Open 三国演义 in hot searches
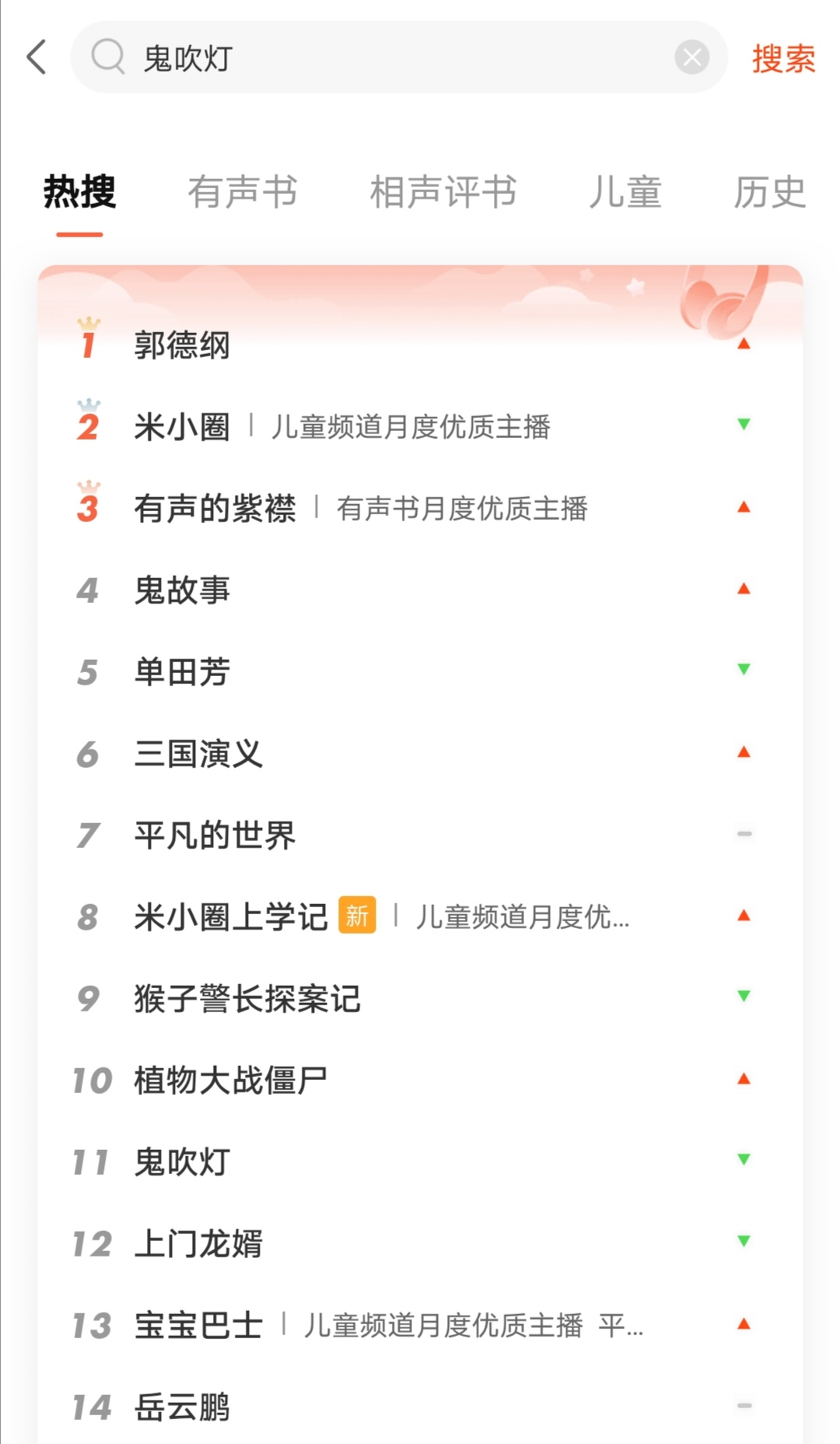840x1444 pixels. pos(198,753)
